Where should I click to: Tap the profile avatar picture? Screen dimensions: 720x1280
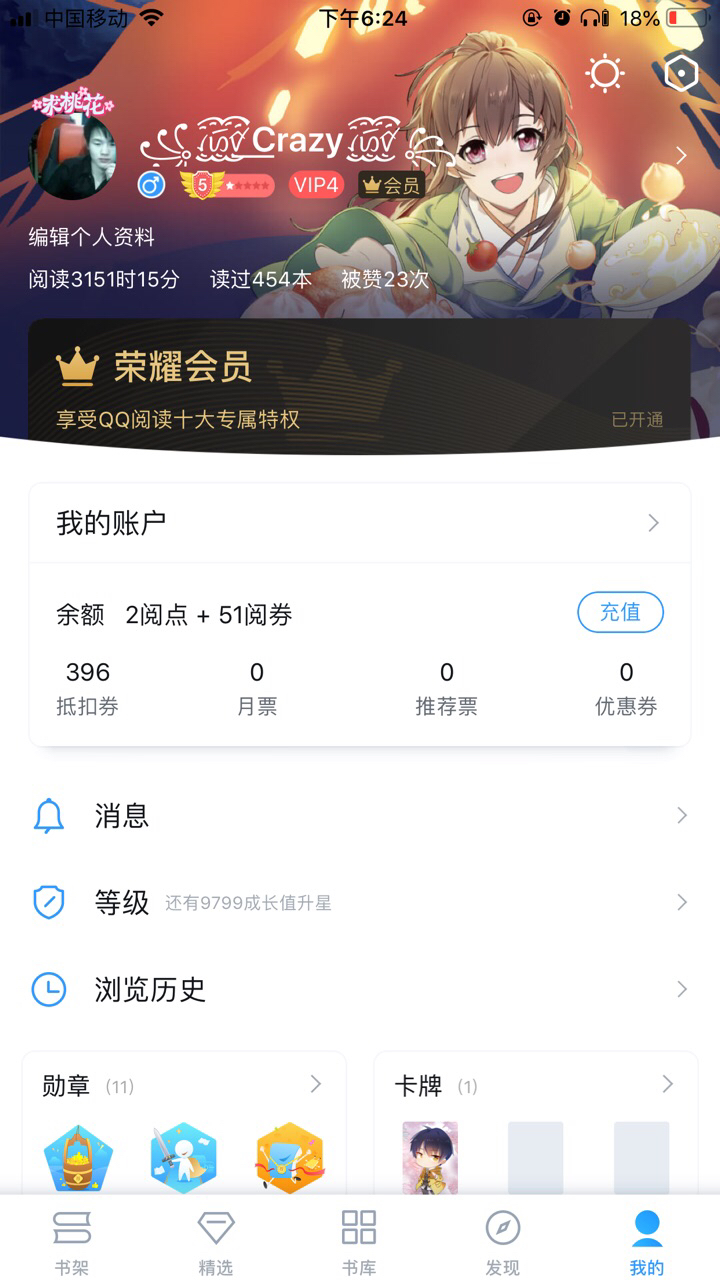tap(72, 155)
